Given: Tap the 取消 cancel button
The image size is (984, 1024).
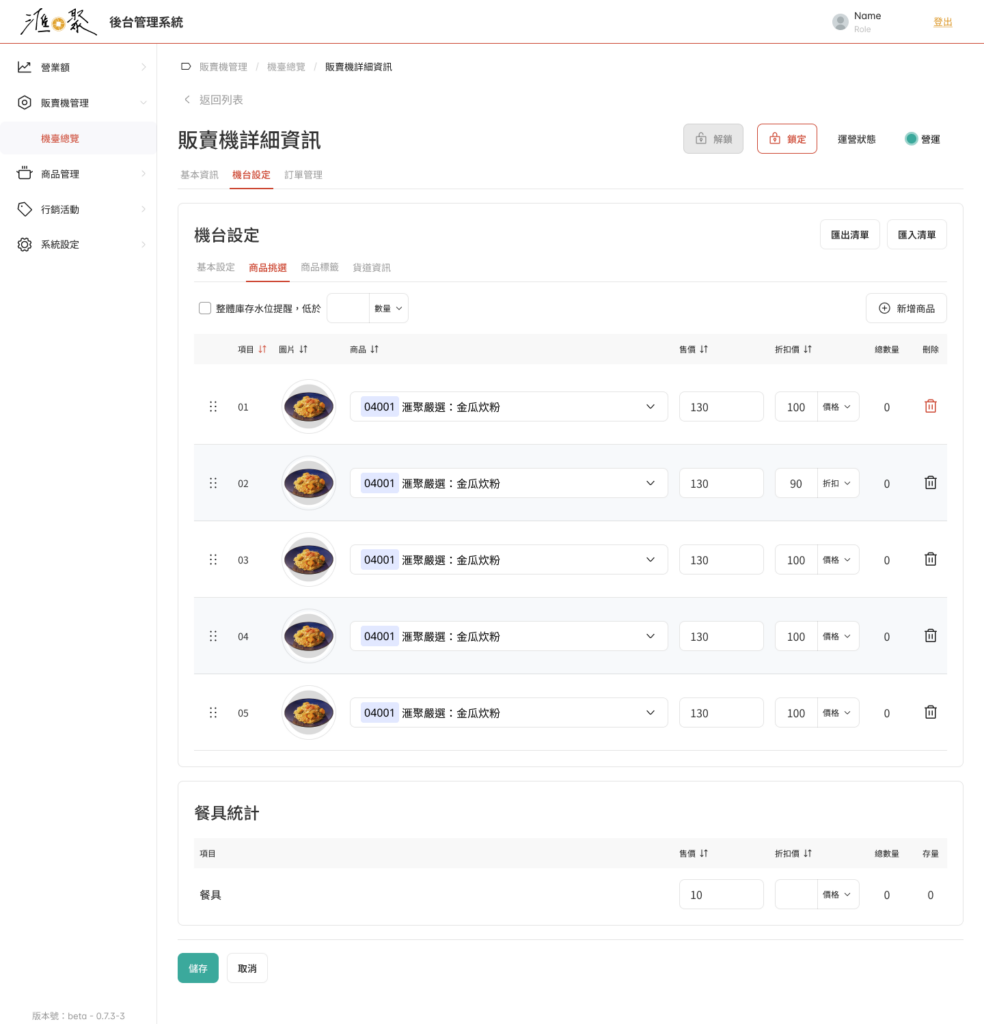Looking at the screenshot, I should tap(247, 968).
